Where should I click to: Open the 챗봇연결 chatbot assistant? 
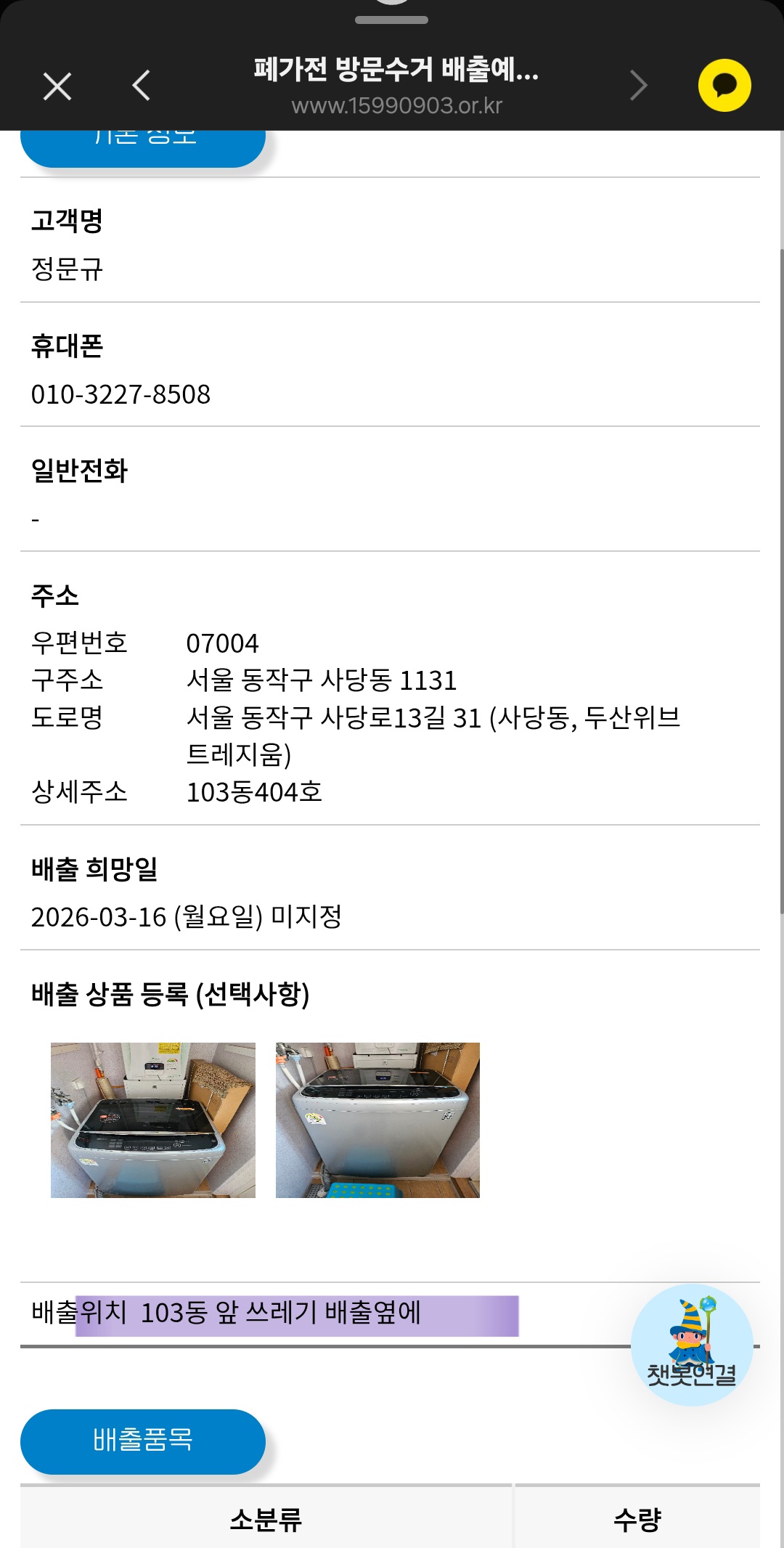(691, 1345)
